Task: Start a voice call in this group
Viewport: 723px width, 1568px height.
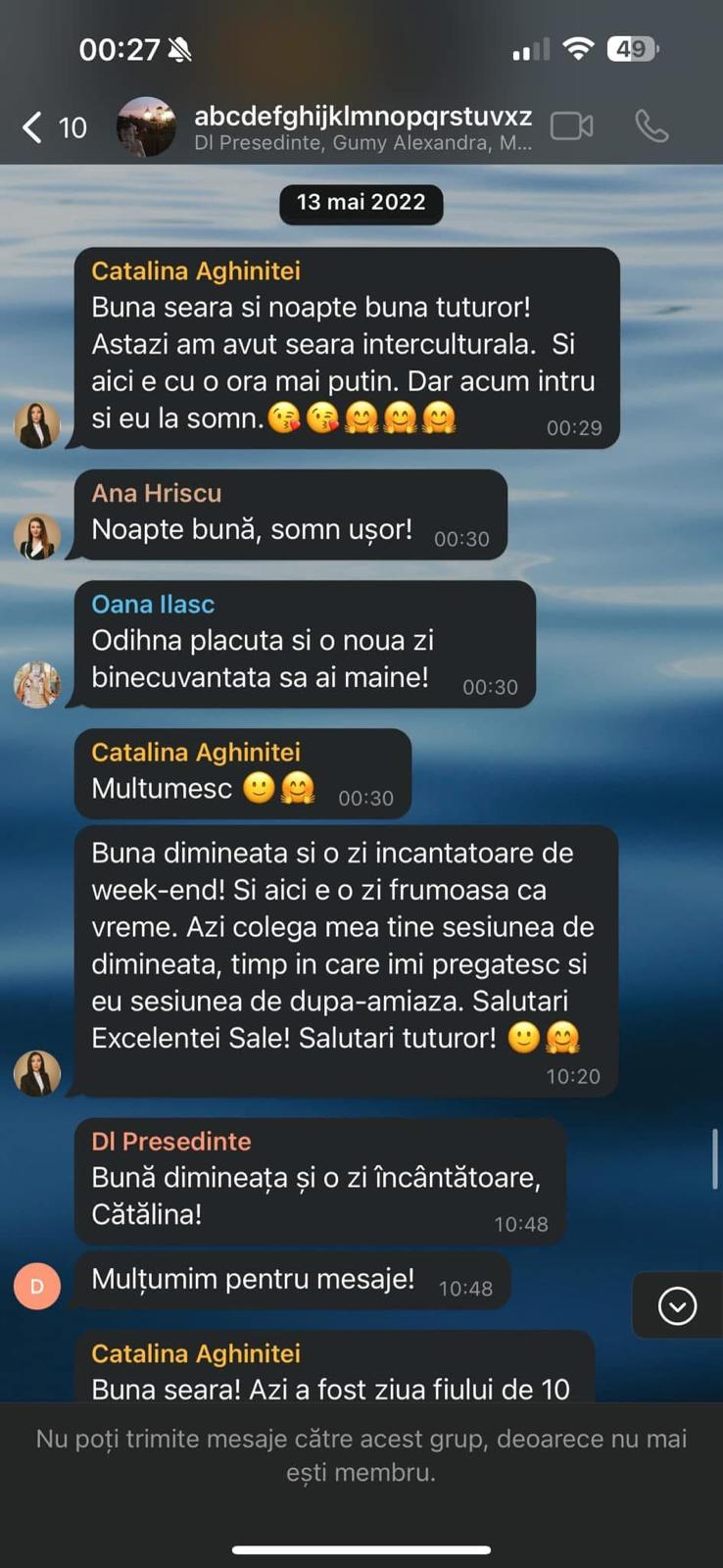Action: (651, 126)
